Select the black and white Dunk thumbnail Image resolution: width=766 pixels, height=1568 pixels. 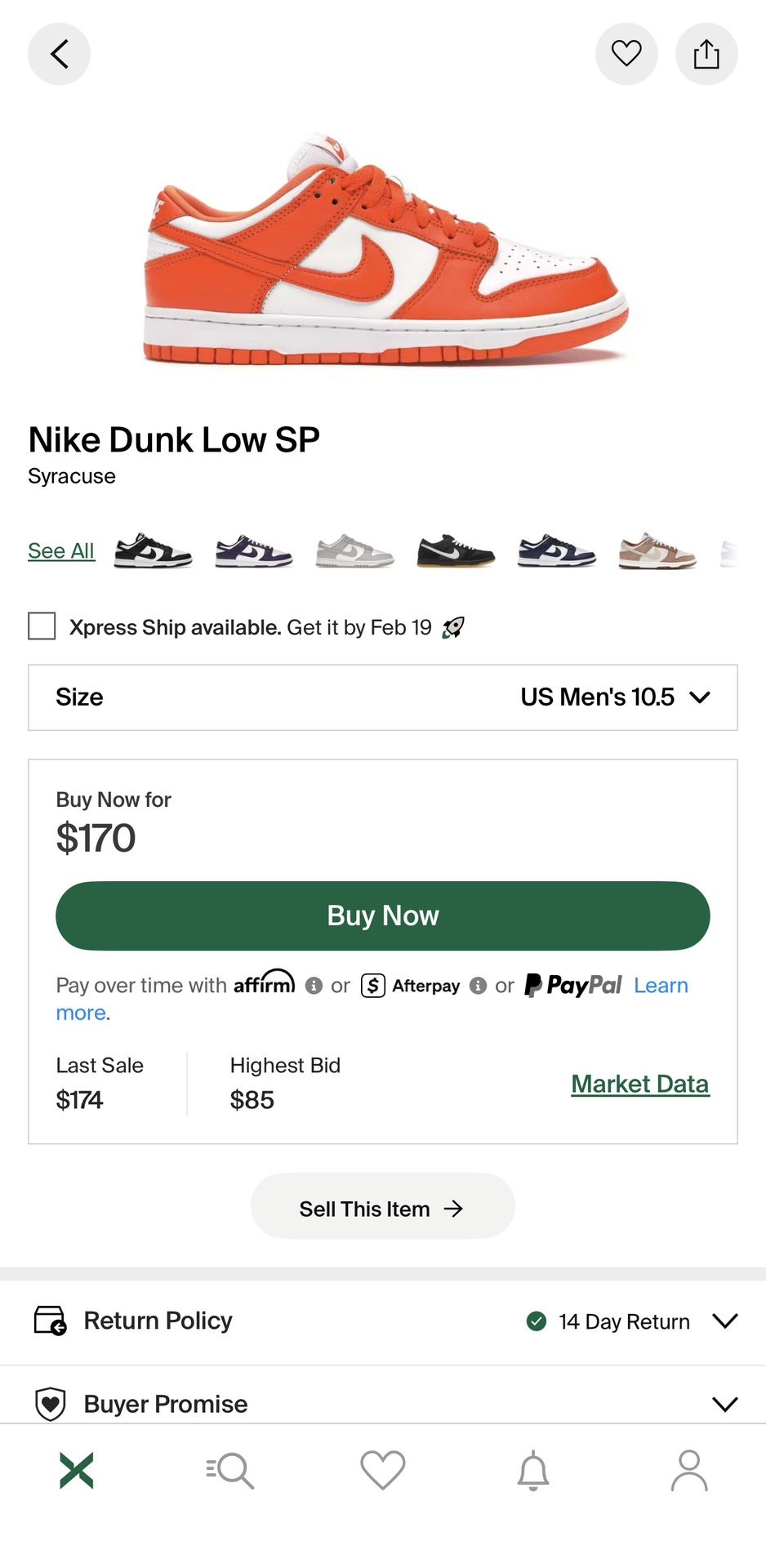(x=153, y=550)
